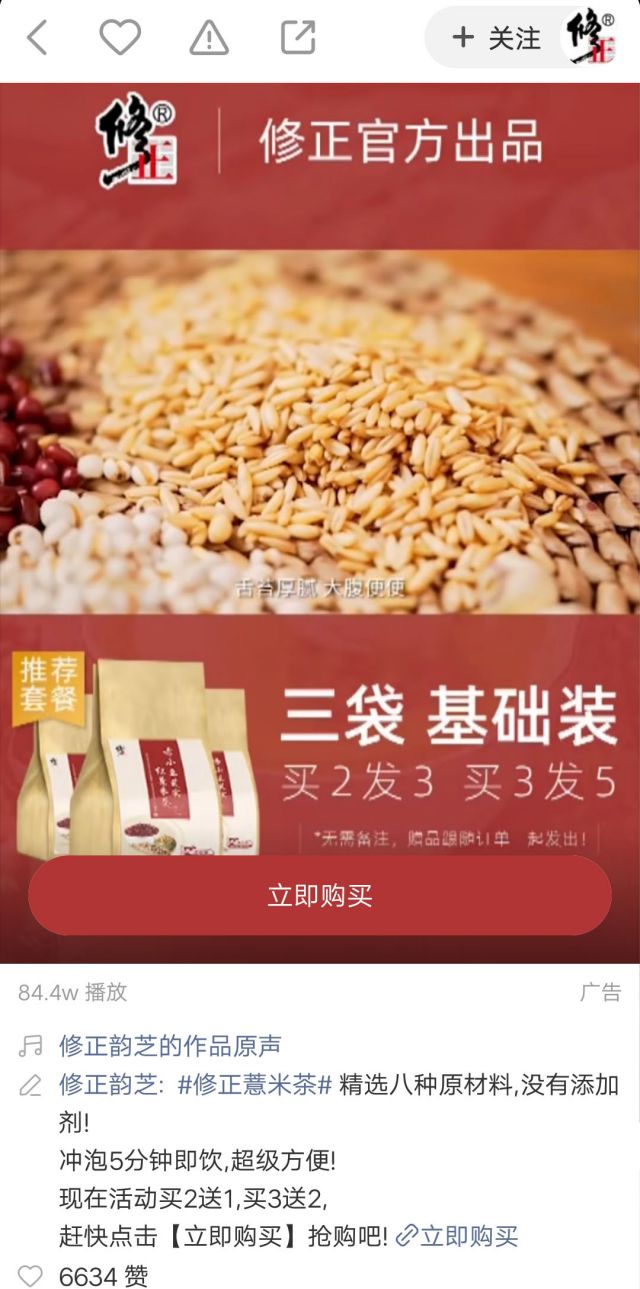Share this video externally
This screenshot has height=1289, width=640.
coord(298,38)
